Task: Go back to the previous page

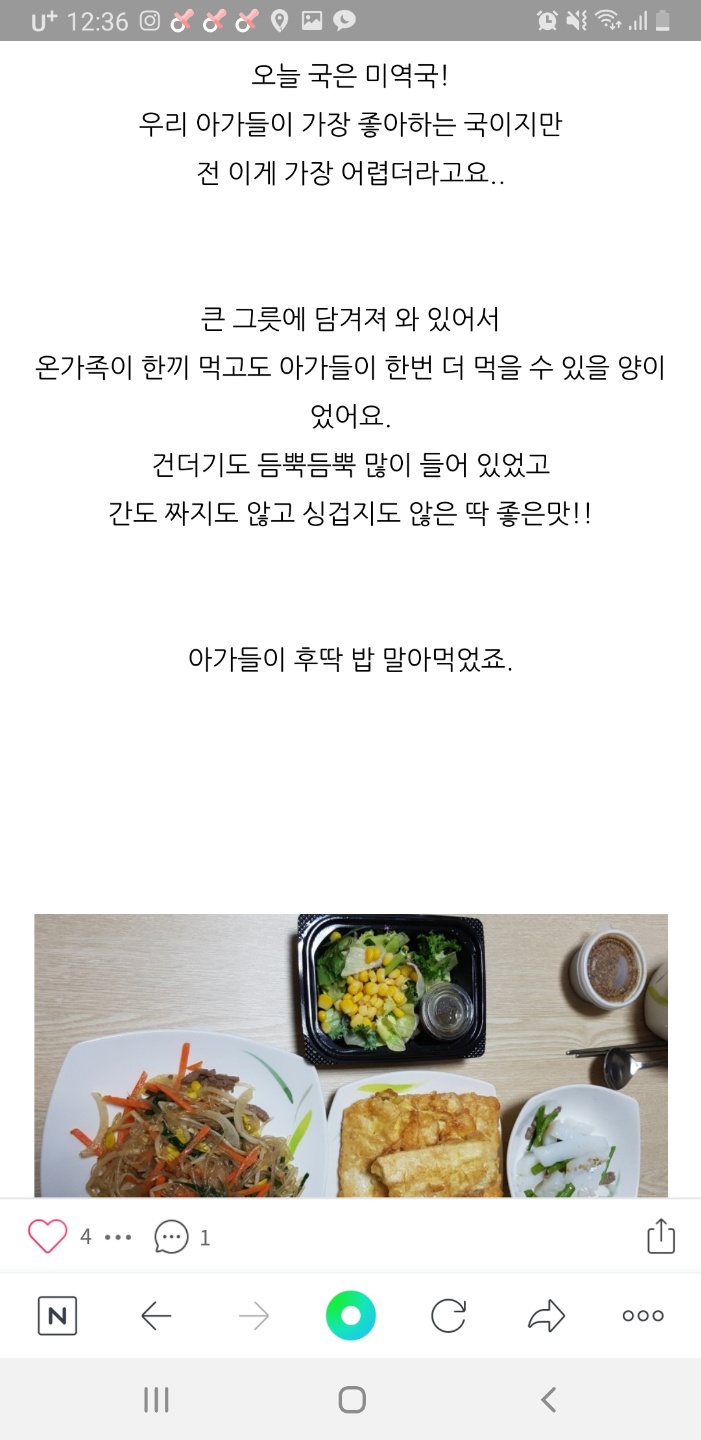Action: [x=156, y=1316]
